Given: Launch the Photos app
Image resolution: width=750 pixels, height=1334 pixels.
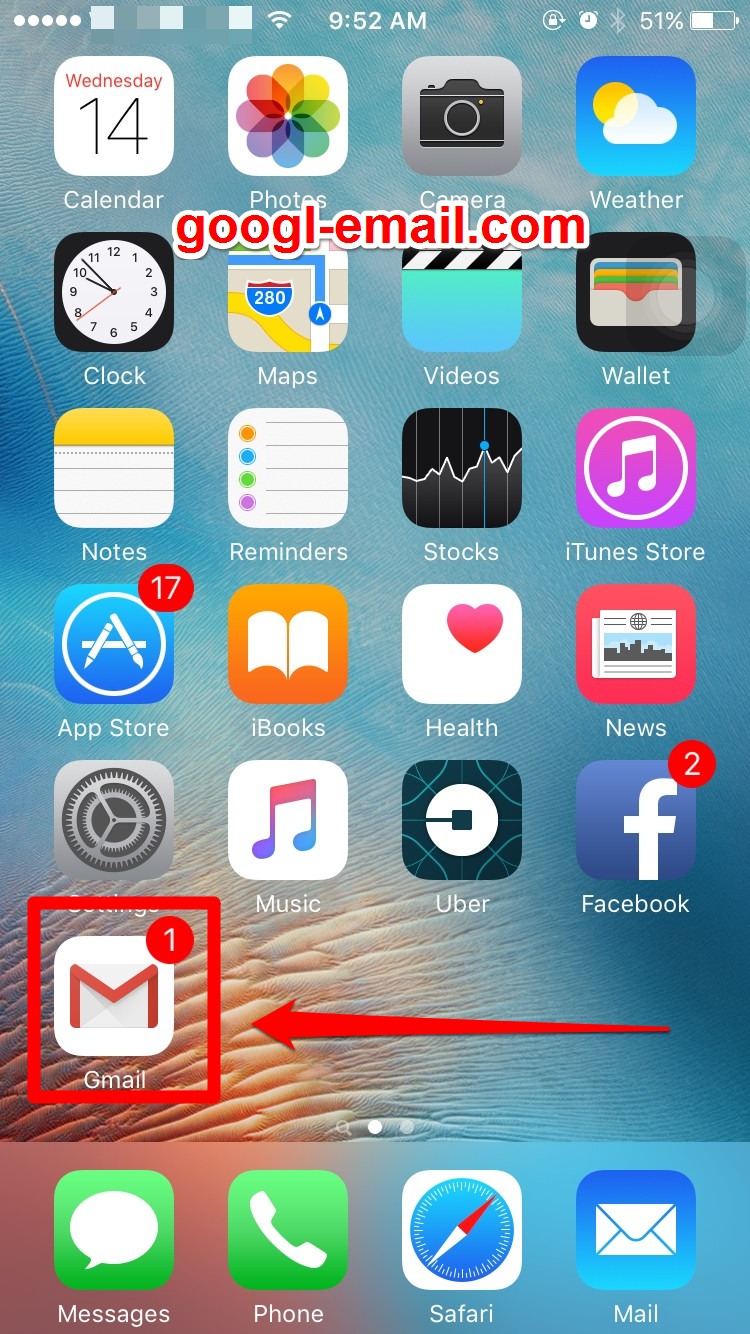Looking at the screenshot, I should coord(288,116).
